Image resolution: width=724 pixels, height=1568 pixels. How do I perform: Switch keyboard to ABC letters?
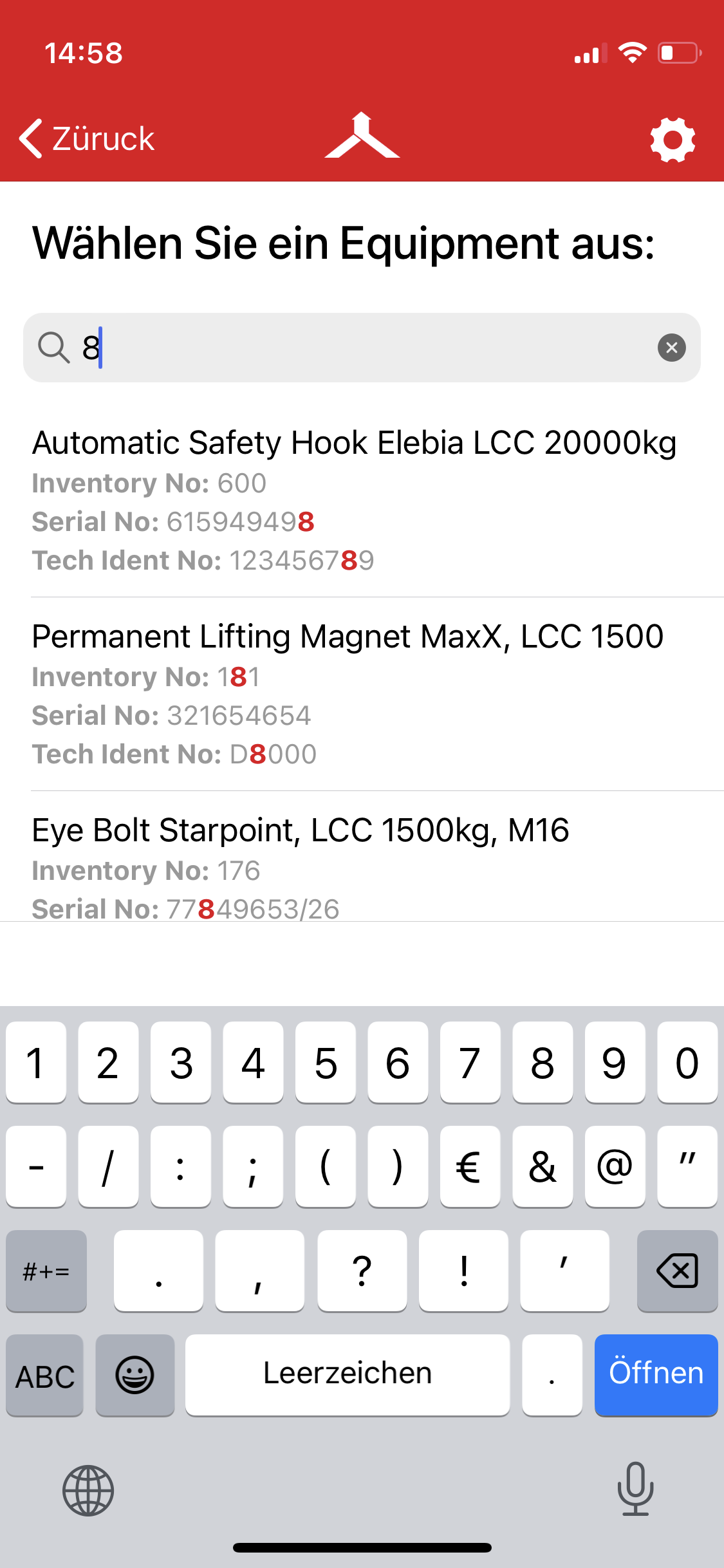click(x=45, y=1376)
